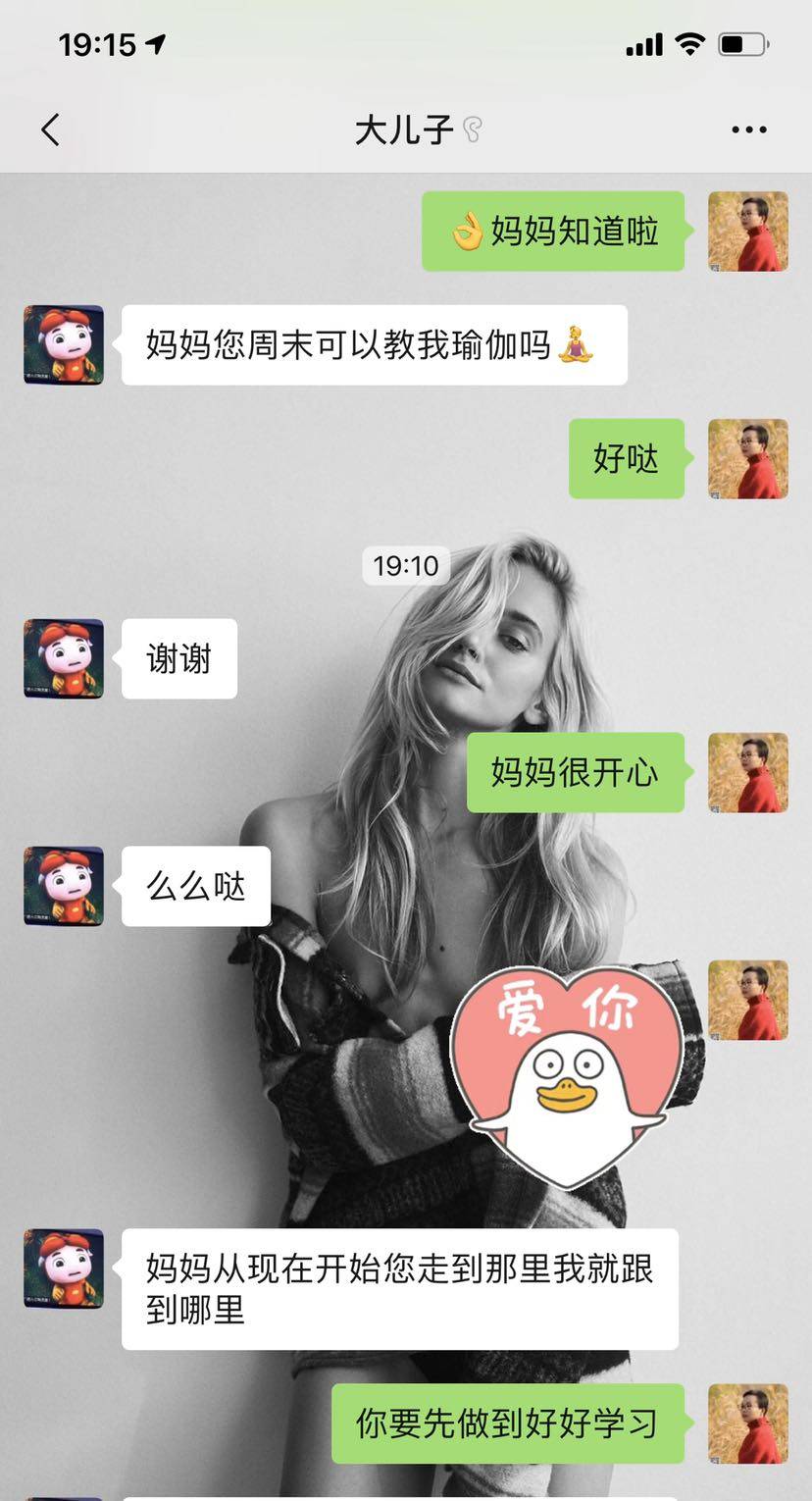Image resolution: width=812 pixels, height=1501 pixels.
Task: Open the chat info overflow menu
Action: pos(749,129)
